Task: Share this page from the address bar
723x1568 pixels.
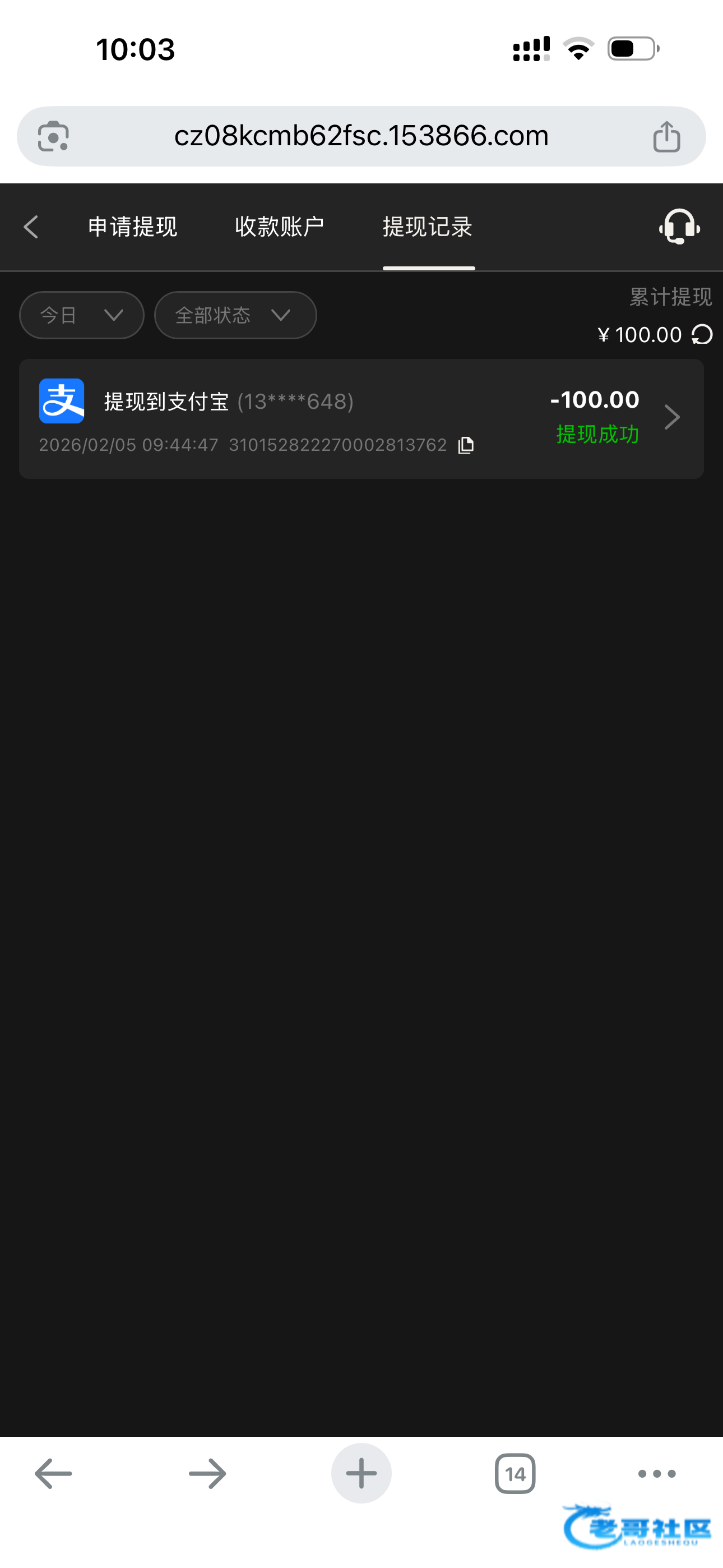Action: click(x=666, y=136)
